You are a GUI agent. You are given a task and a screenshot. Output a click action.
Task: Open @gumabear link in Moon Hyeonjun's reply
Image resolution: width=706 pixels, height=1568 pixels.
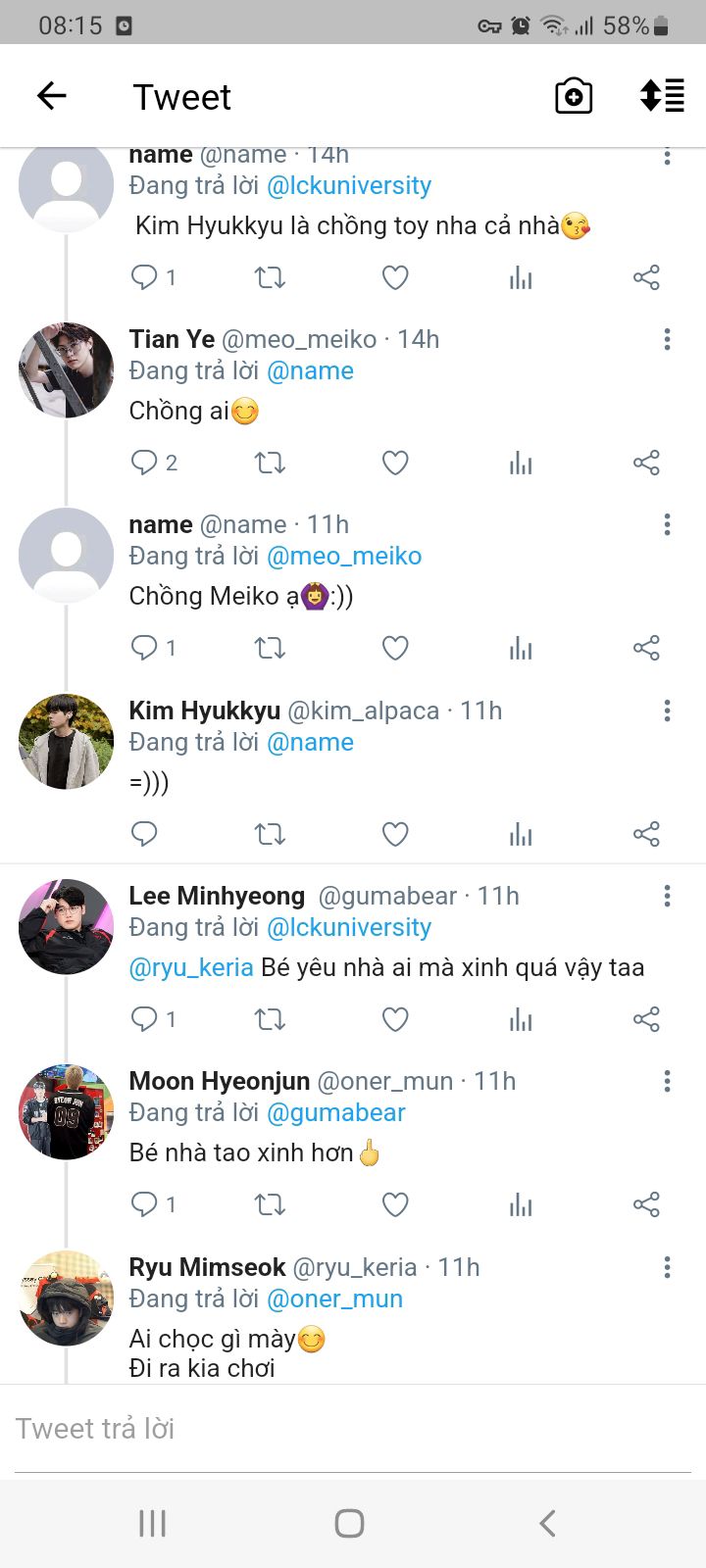pyautogui.click(x=336, y=1112)
